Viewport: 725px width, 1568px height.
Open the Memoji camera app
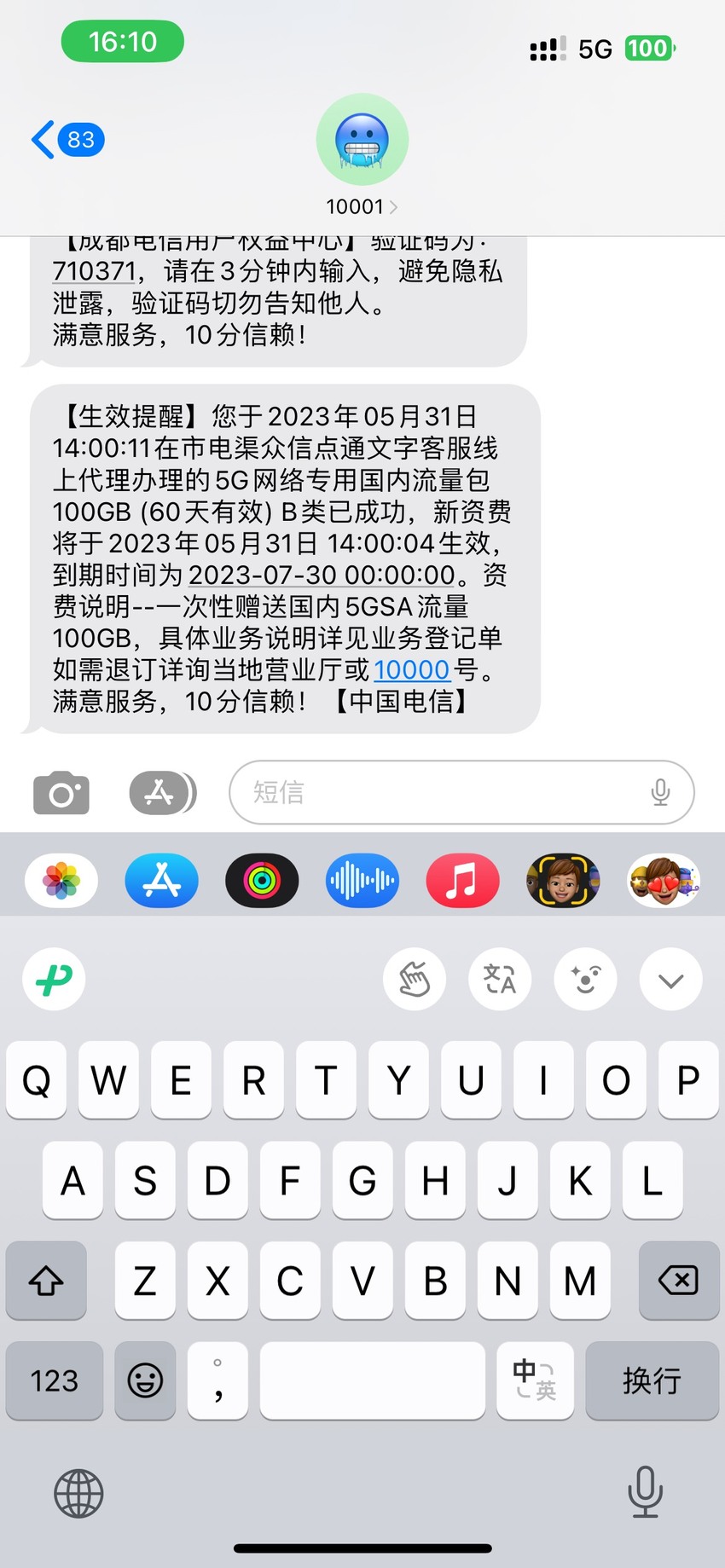pos(563,881)
